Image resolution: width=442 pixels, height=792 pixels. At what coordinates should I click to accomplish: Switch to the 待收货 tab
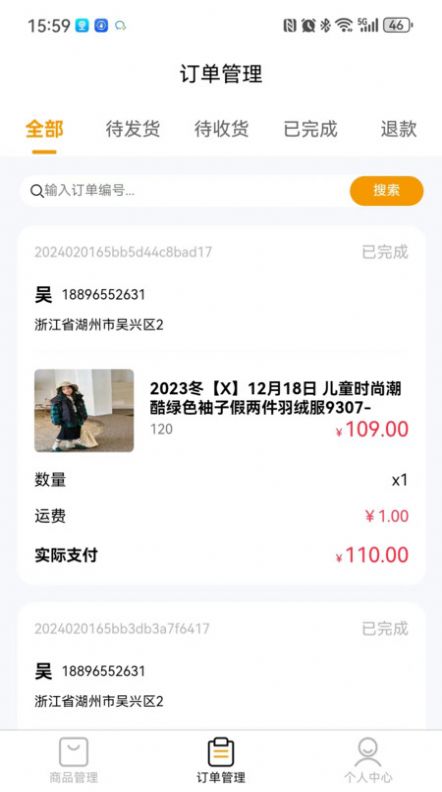222,129
